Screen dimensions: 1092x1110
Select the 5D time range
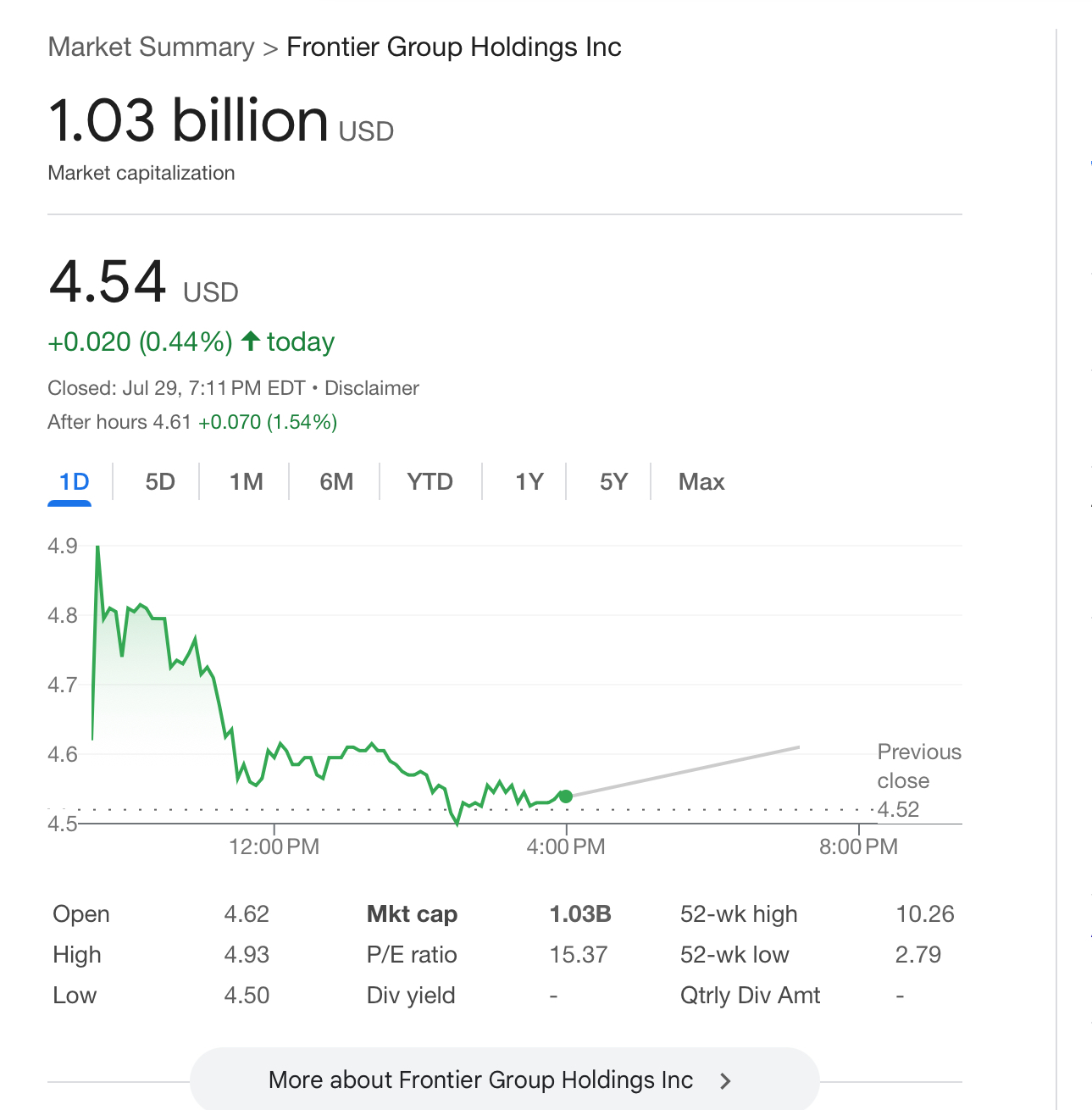(160, 482)
